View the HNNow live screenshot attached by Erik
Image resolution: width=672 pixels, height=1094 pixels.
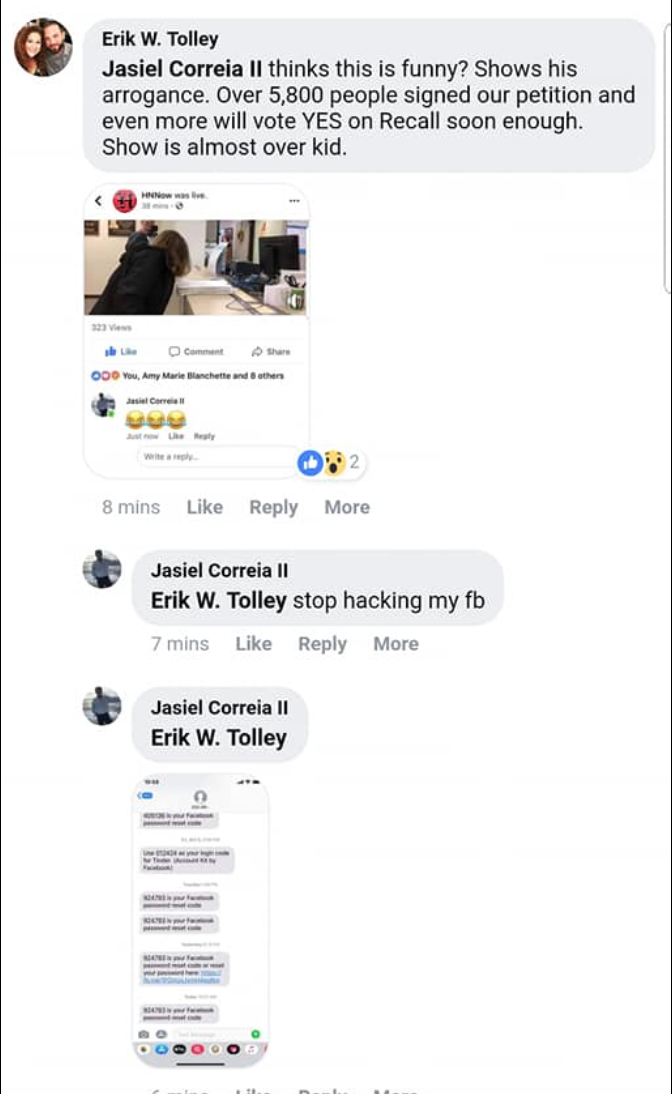(196, 330)
